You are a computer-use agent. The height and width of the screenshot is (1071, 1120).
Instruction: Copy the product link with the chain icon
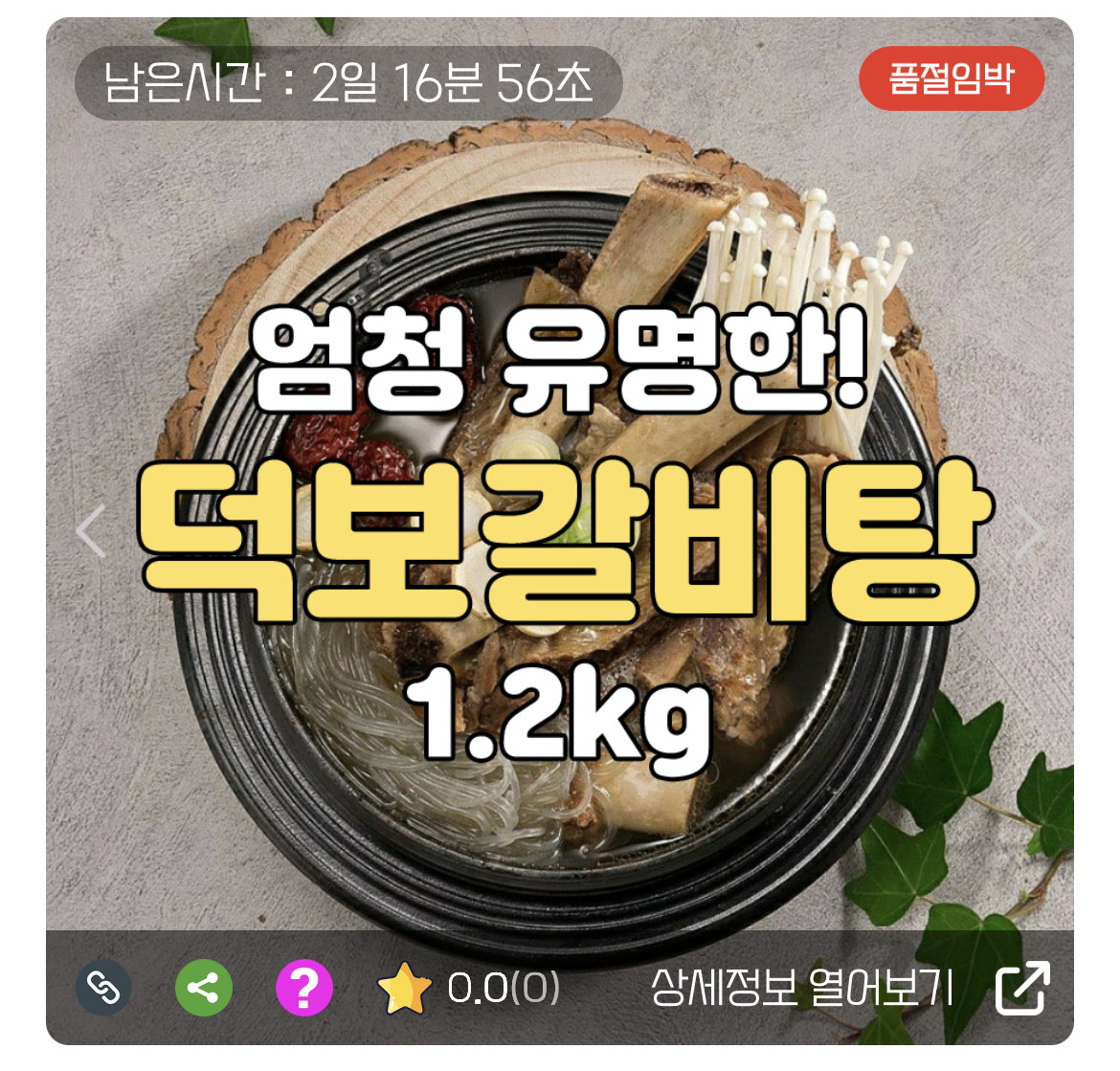point(103,987)
